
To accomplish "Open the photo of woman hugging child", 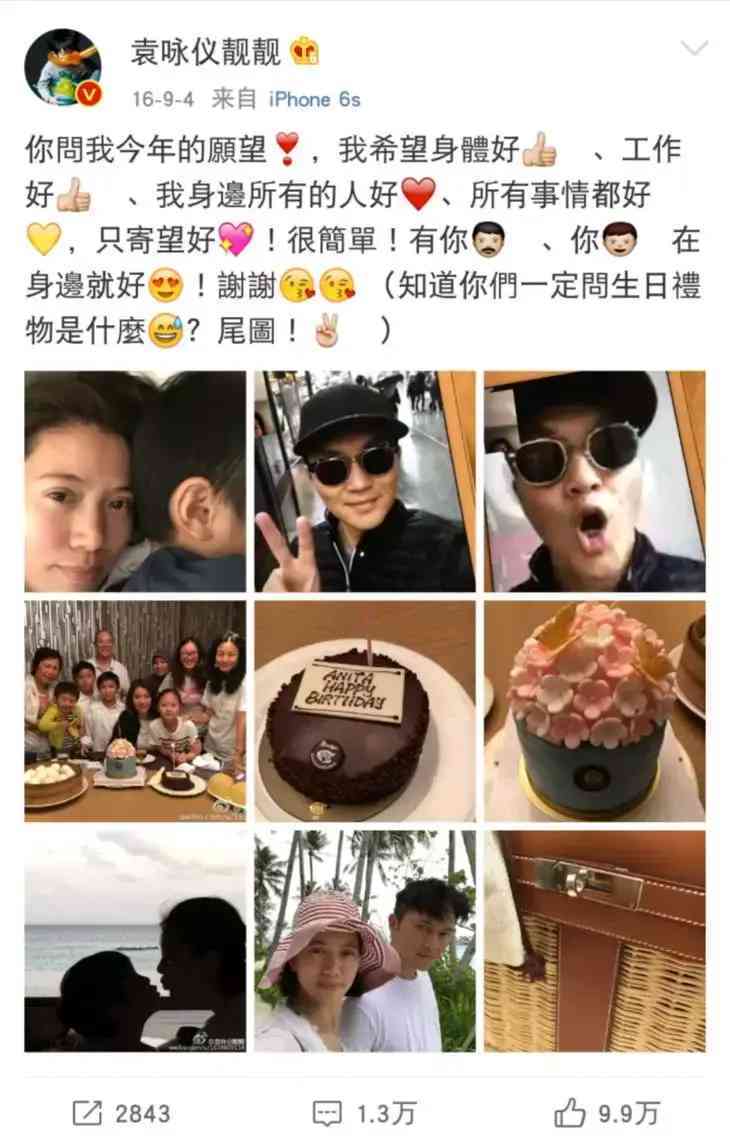I will coord(135,481).
